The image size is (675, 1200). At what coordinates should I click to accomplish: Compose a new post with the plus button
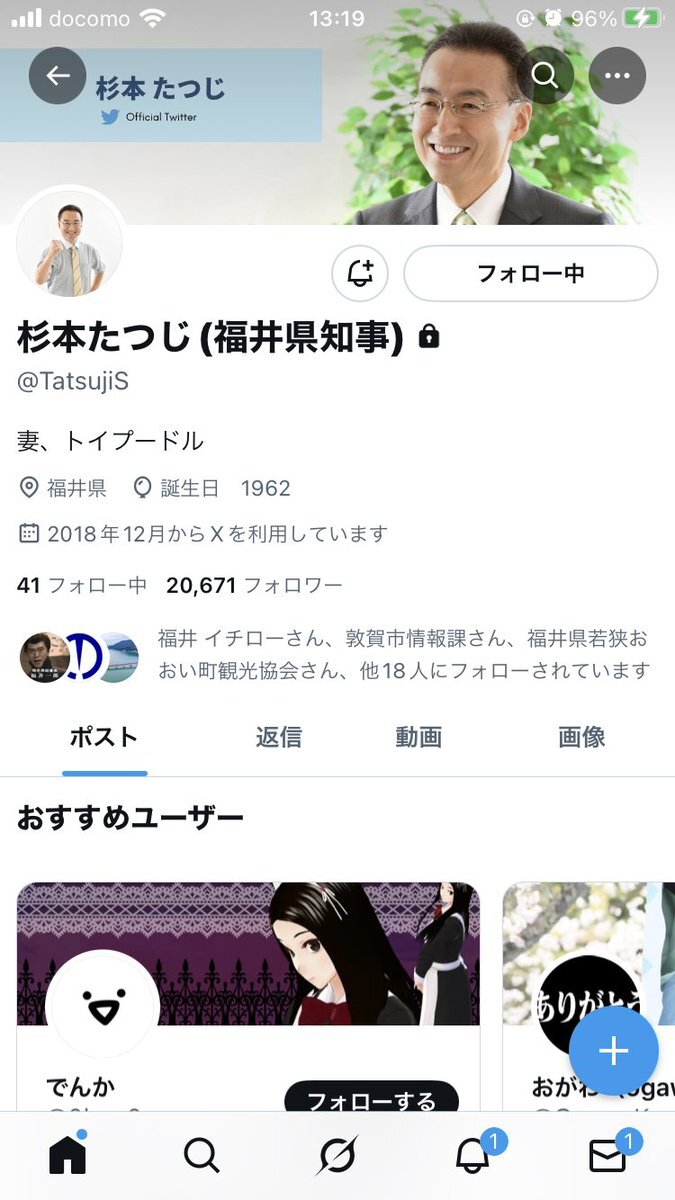(x=613, y=1051)
